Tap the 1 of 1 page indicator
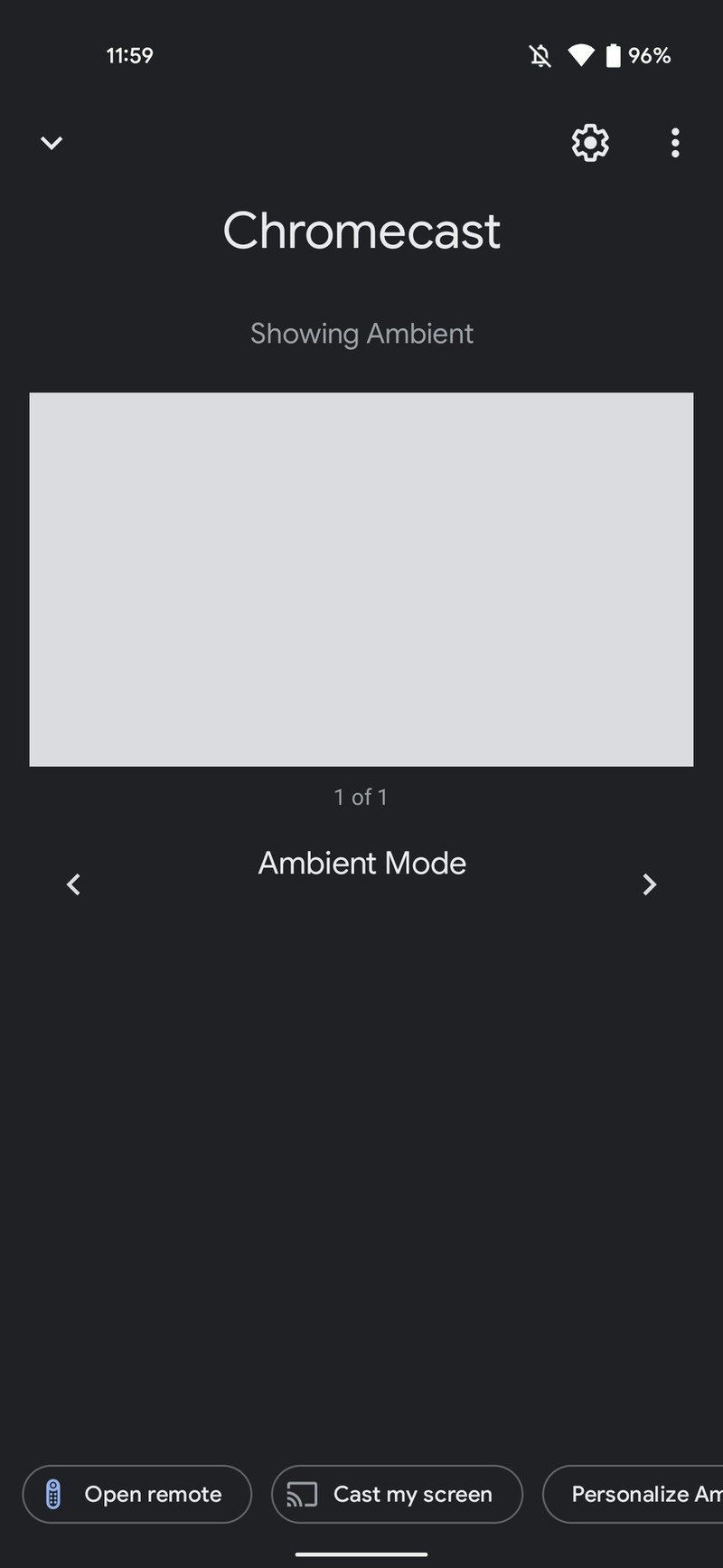Image resolution: width=723 pixels, height=1568 pixels. click(x=361, y=797)
